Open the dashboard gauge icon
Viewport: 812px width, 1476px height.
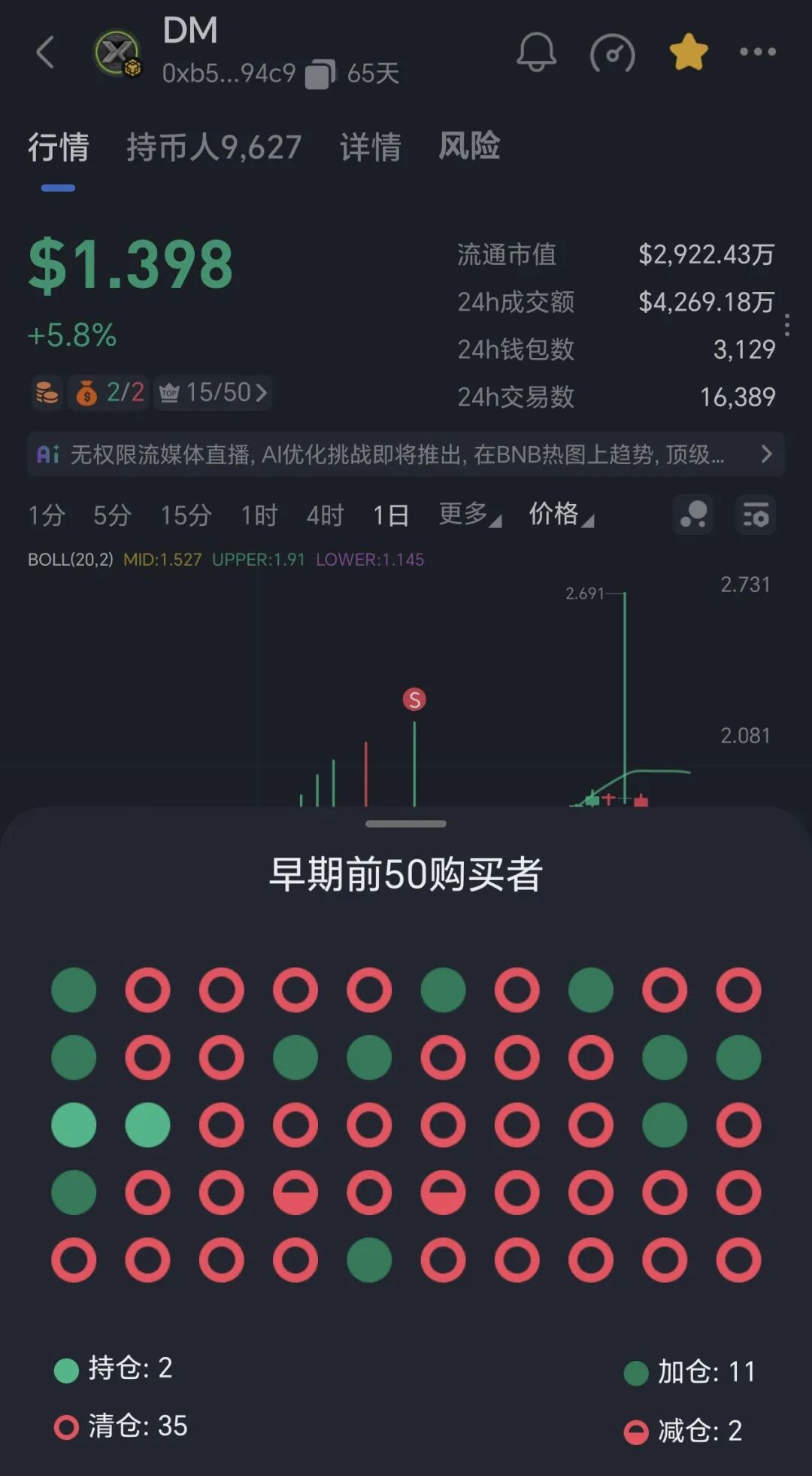[611, 53]
